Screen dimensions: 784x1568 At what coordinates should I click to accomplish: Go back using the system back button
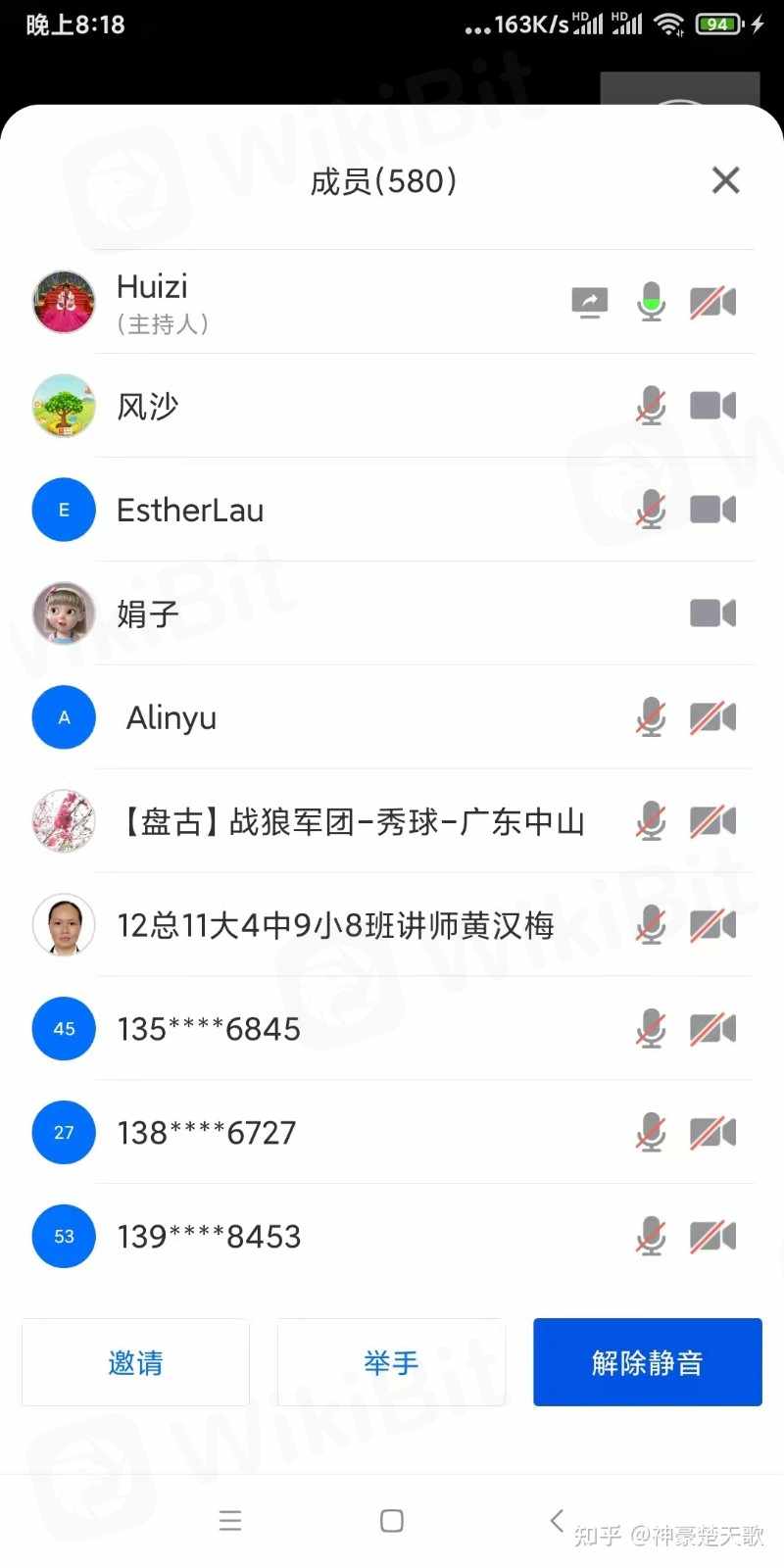pyautogui.click(x=557, y=1520)
